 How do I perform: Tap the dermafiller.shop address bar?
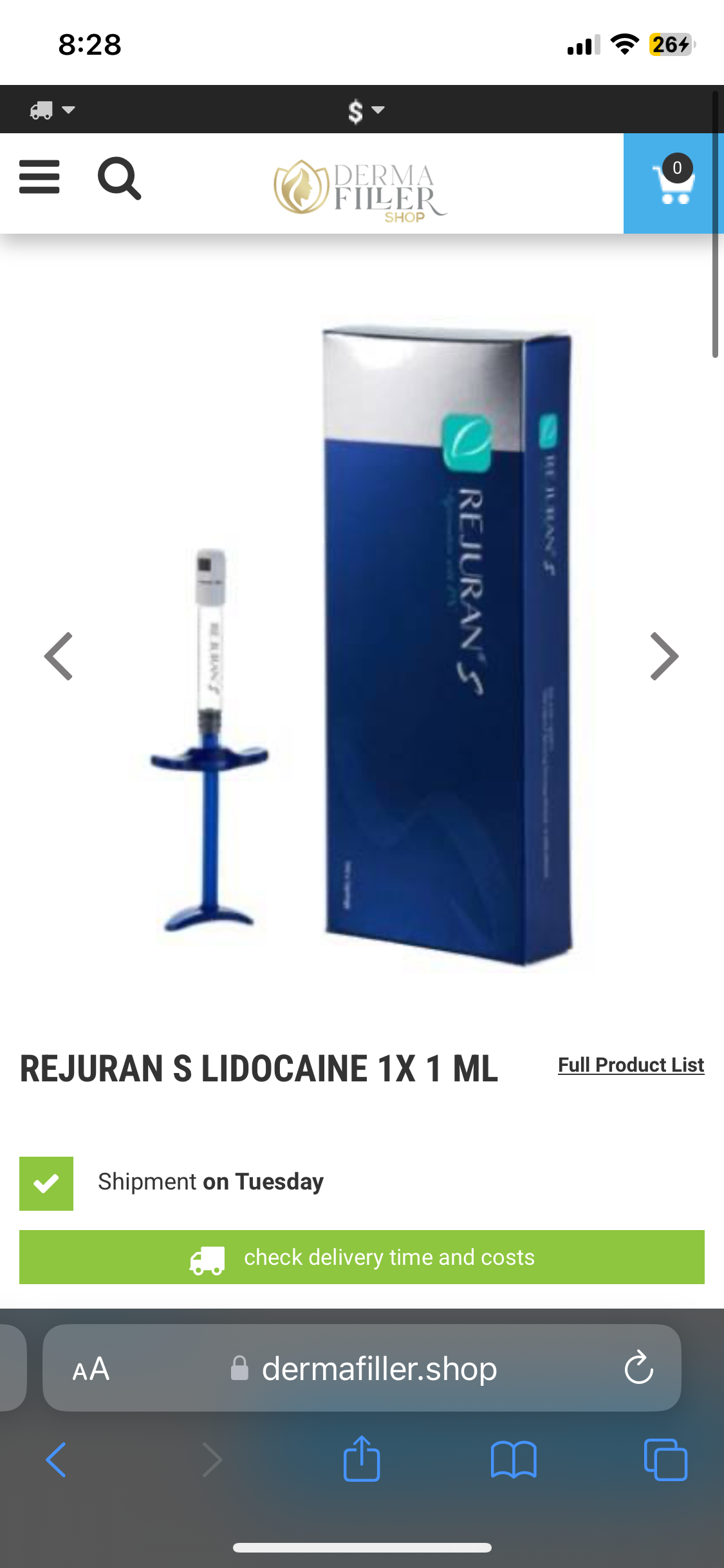362,1368
